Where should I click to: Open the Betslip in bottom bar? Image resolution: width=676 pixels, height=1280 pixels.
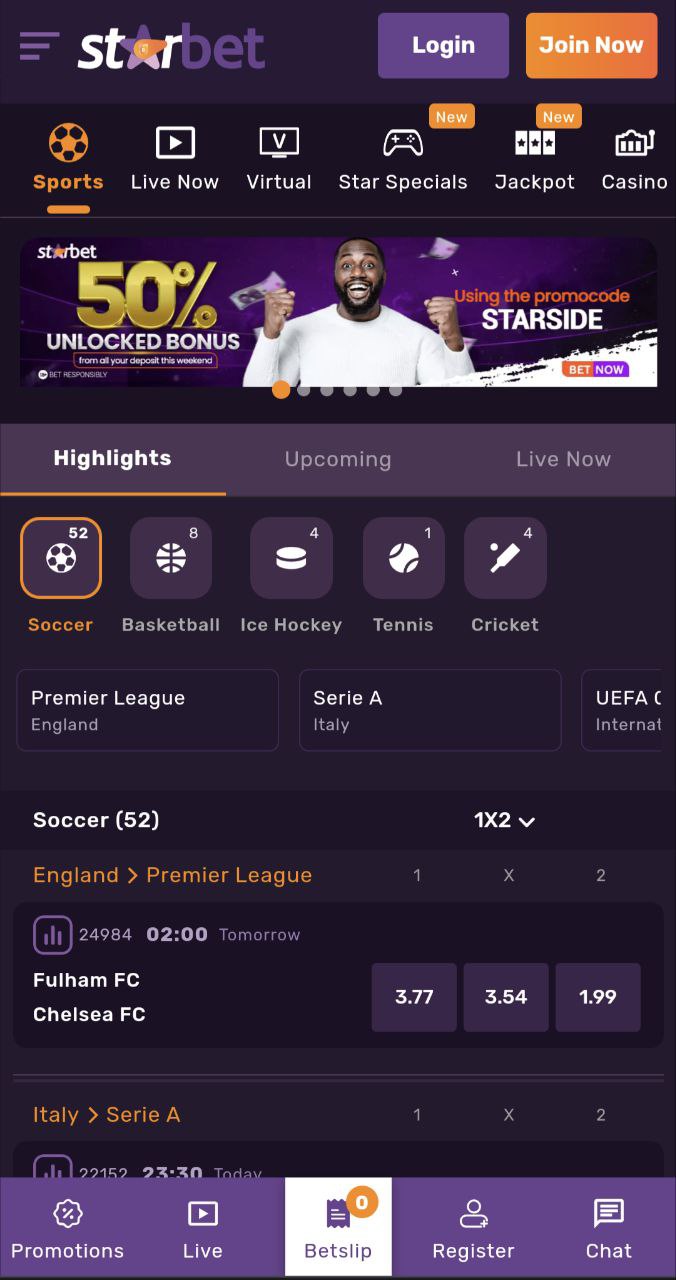pos(338,1228)
